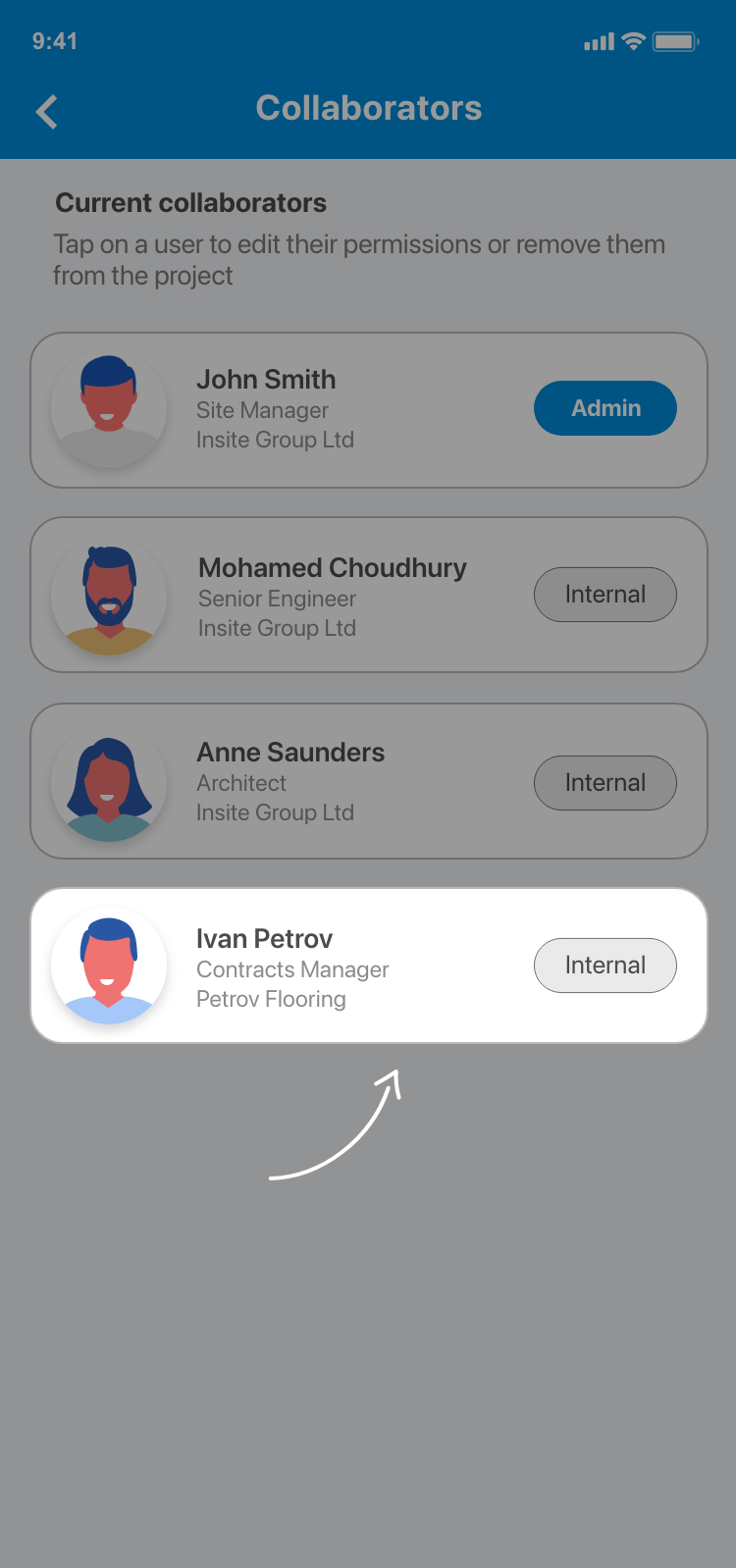Viewport: 736px width, 1568px height.
Task: Open Mohamed Choudhury's collaborator card
Action: click(294, 597)
